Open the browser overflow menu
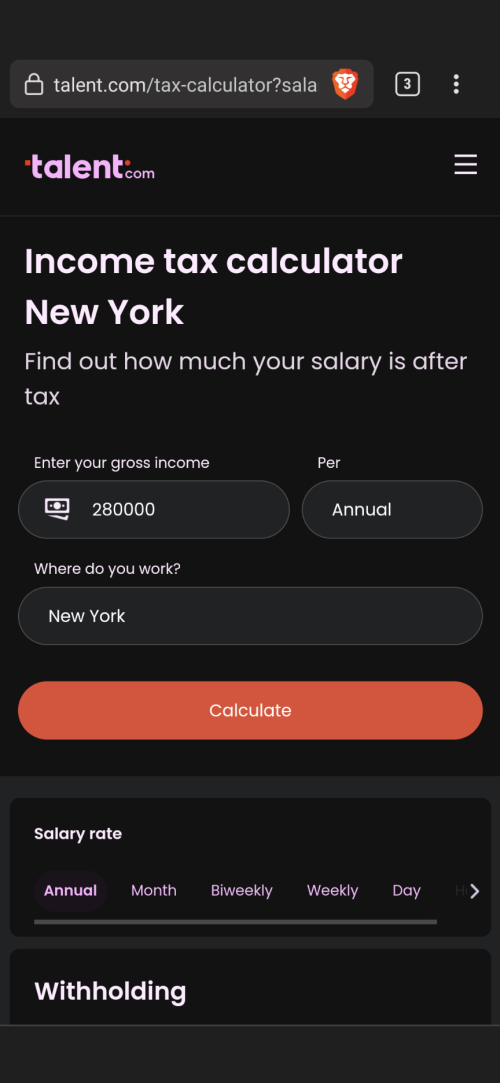500x1083 pixels. (x=456, y=84)
